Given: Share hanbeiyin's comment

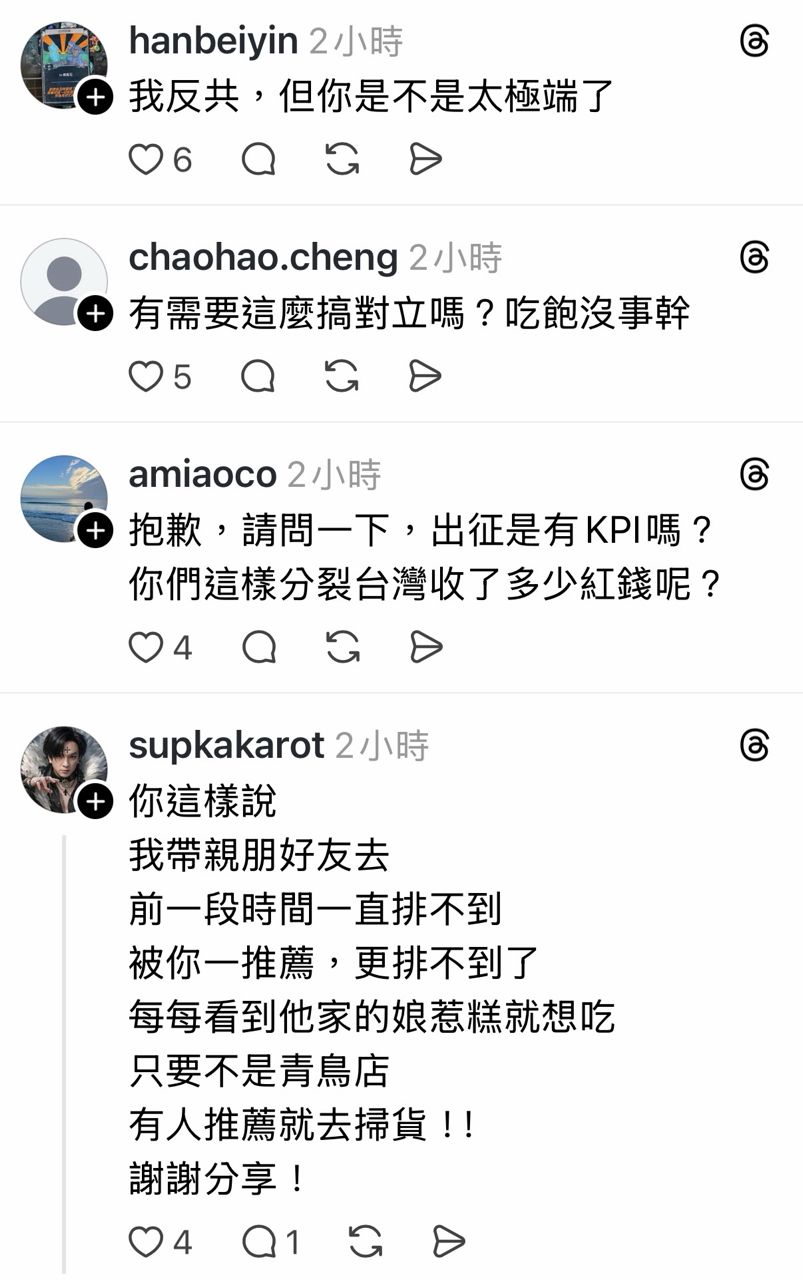Looking at the screenshot, I should pyautogui.click(x=426, y=160).
